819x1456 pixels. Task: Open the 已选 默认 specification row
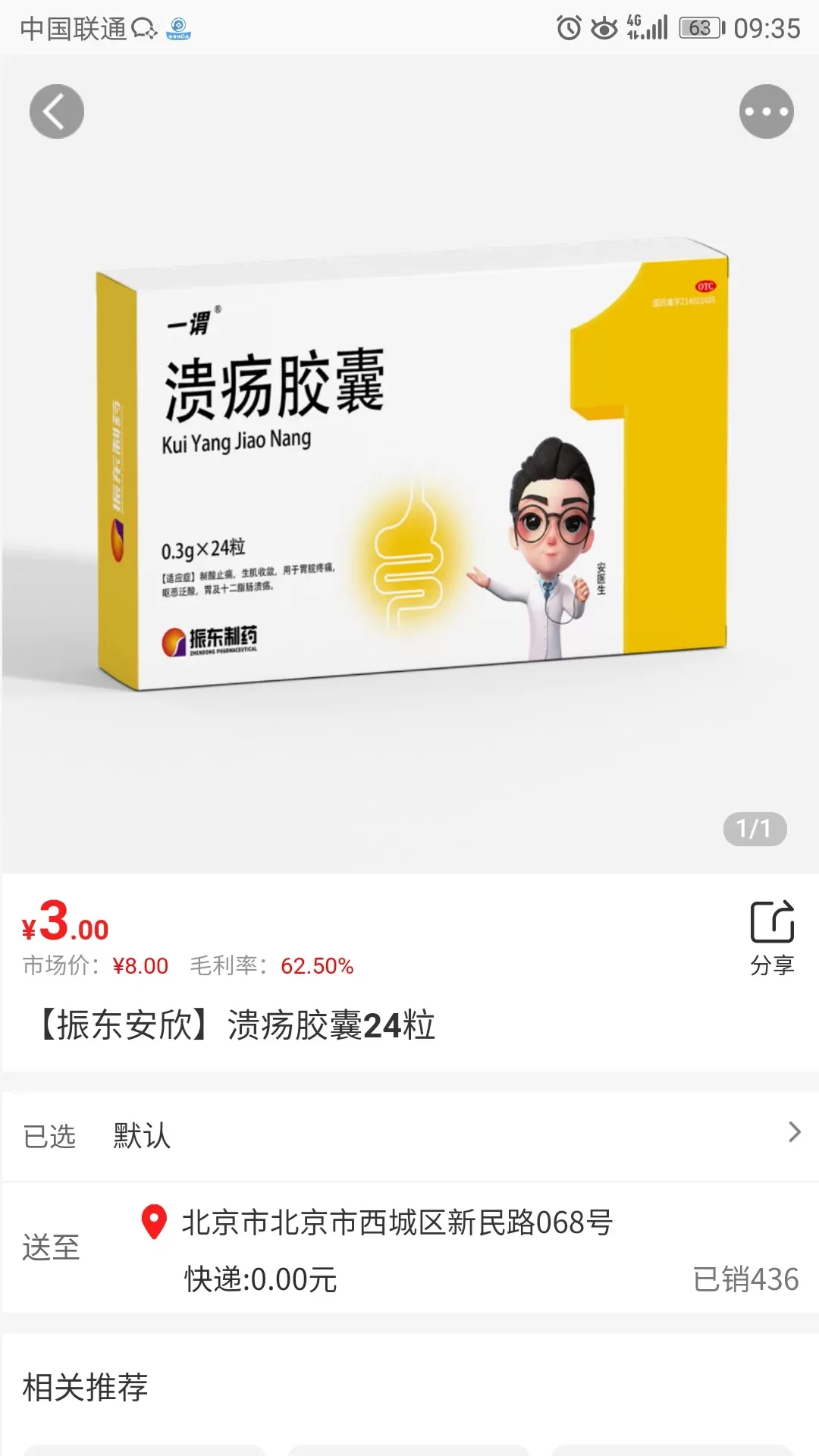(x=409, y=1135)
